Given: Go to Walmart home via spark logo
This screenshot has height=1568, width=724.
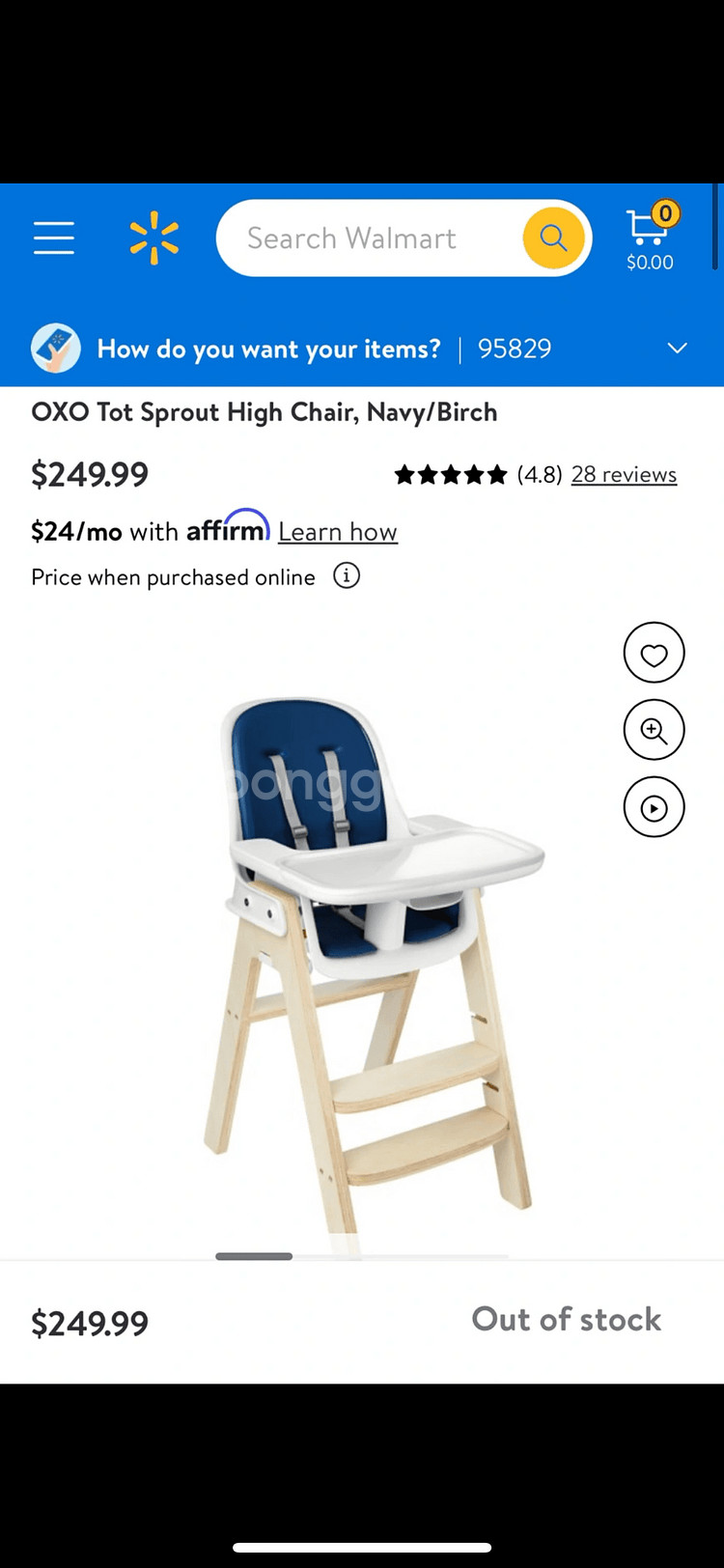Looking at the screenshot, I should (x=154, y=238).
